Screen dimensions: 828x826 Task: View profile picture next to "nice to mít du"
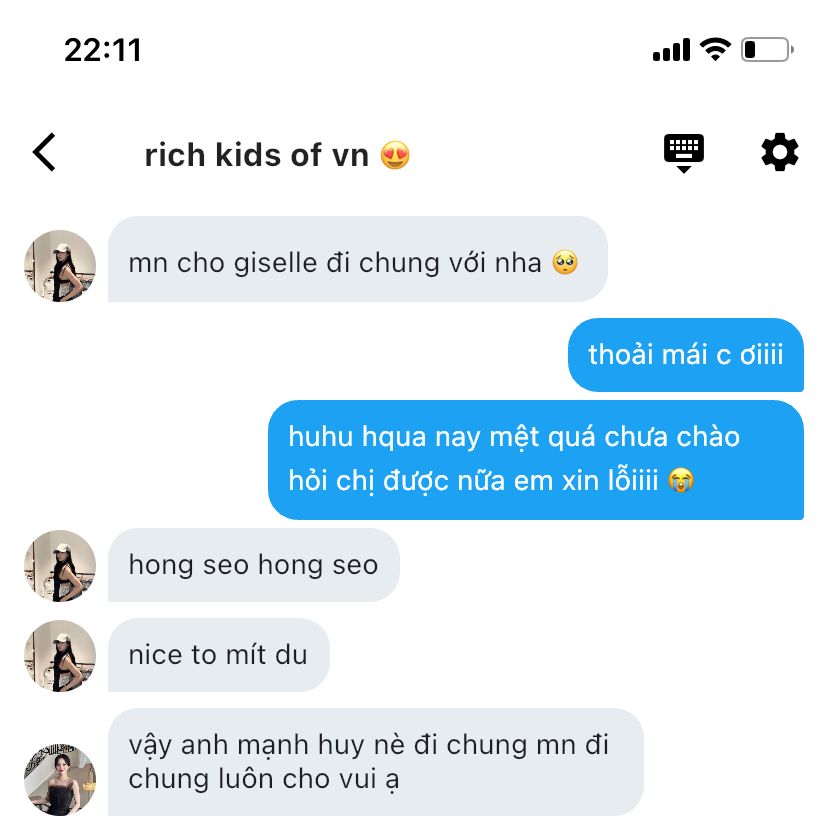(60, 655)
